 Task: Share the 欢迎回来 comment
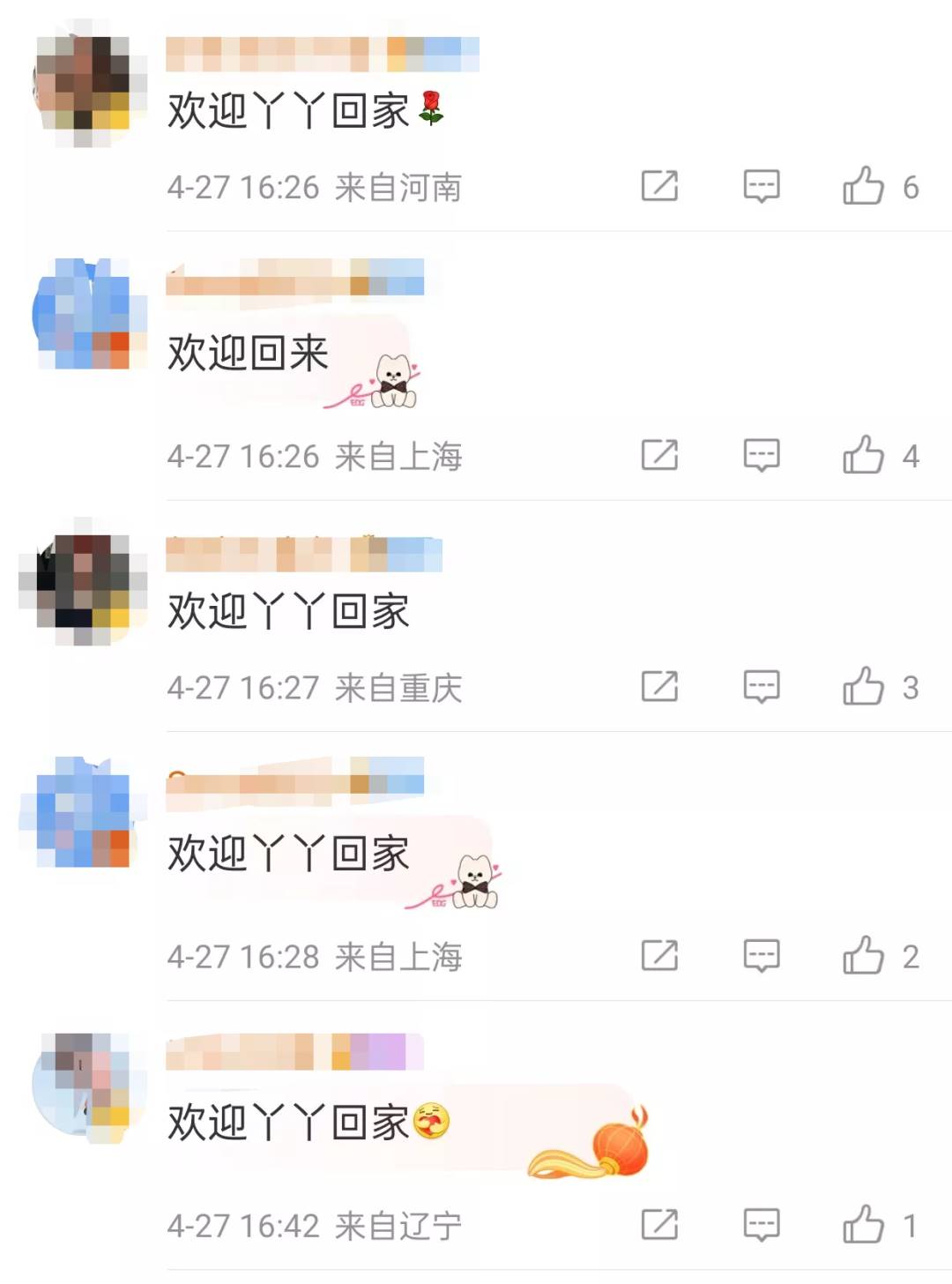point(659,455)
